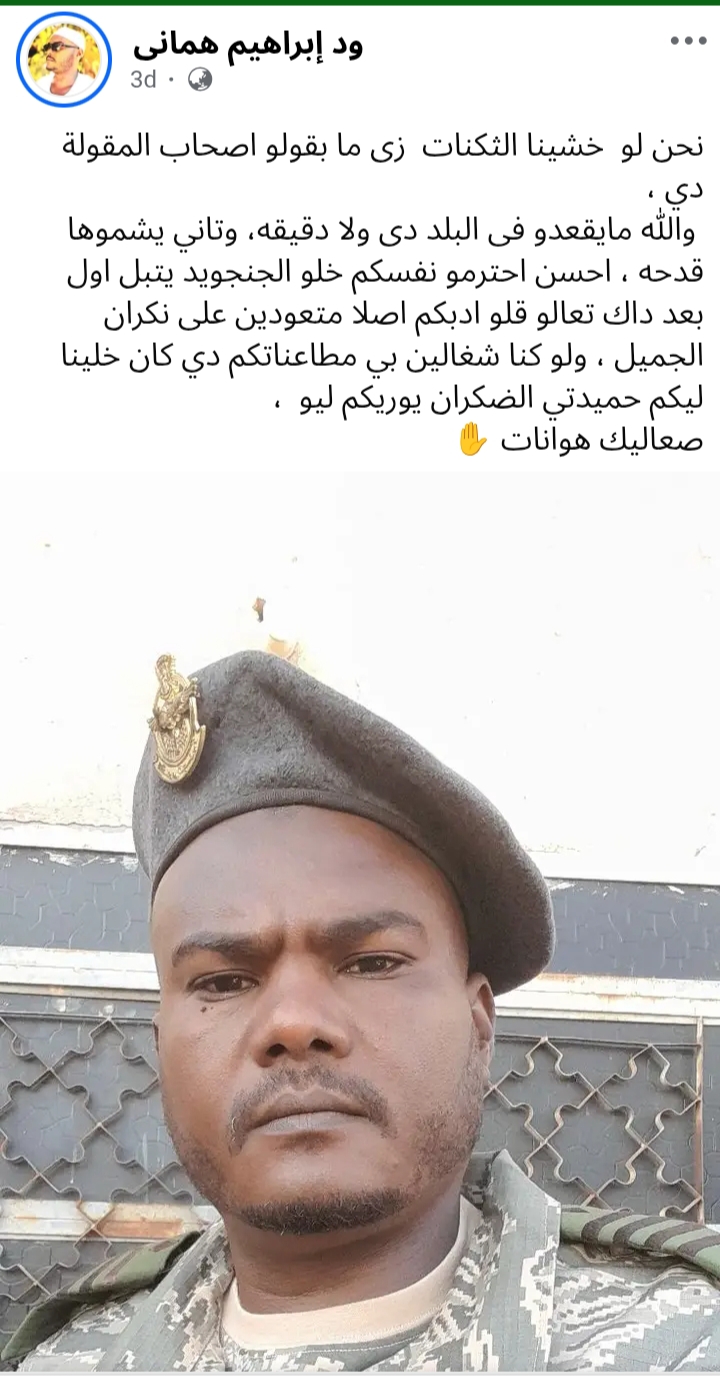
Task: View the attached selfie photo full screen
Action: 360,920
